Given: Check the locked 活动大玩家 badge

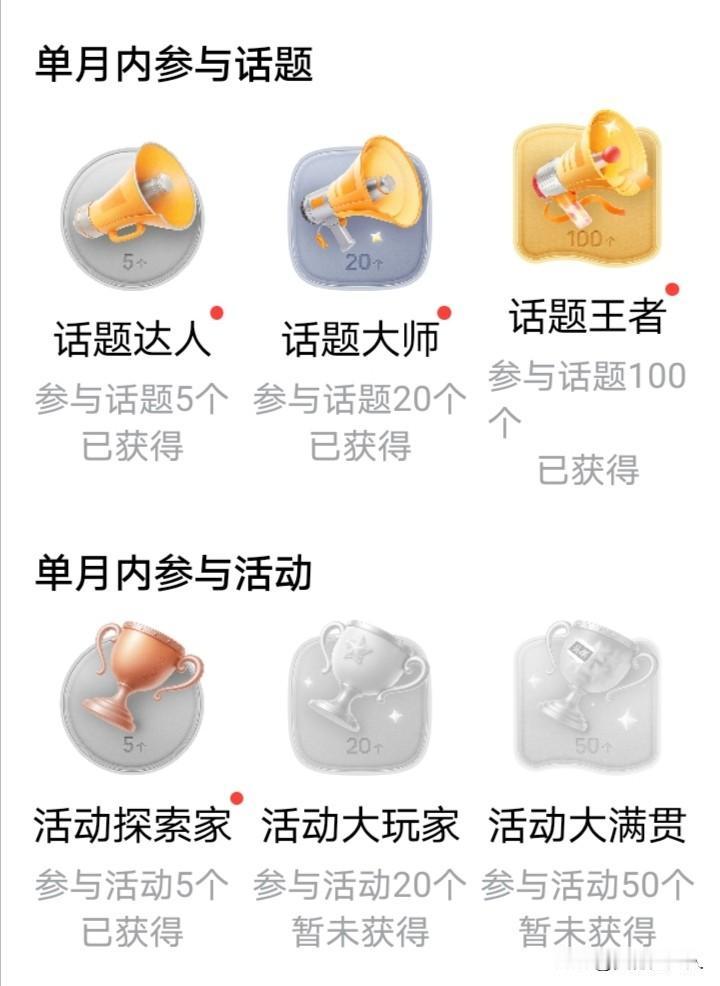Looking at the screenshot, I should pyautogui.click(x=360, y=698).
